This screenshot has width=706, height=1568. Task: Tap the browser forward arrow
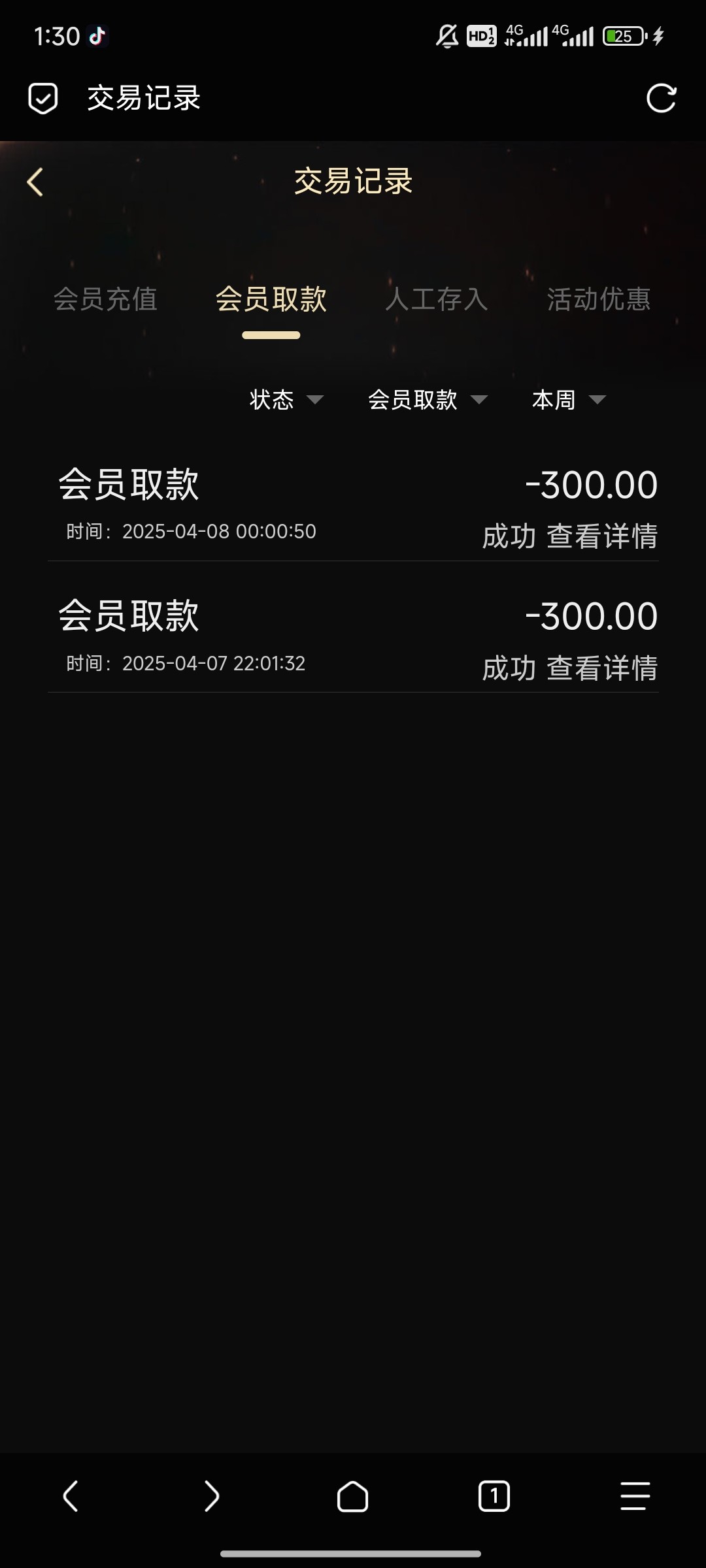pyautogui.click(x=212, y=1496)
